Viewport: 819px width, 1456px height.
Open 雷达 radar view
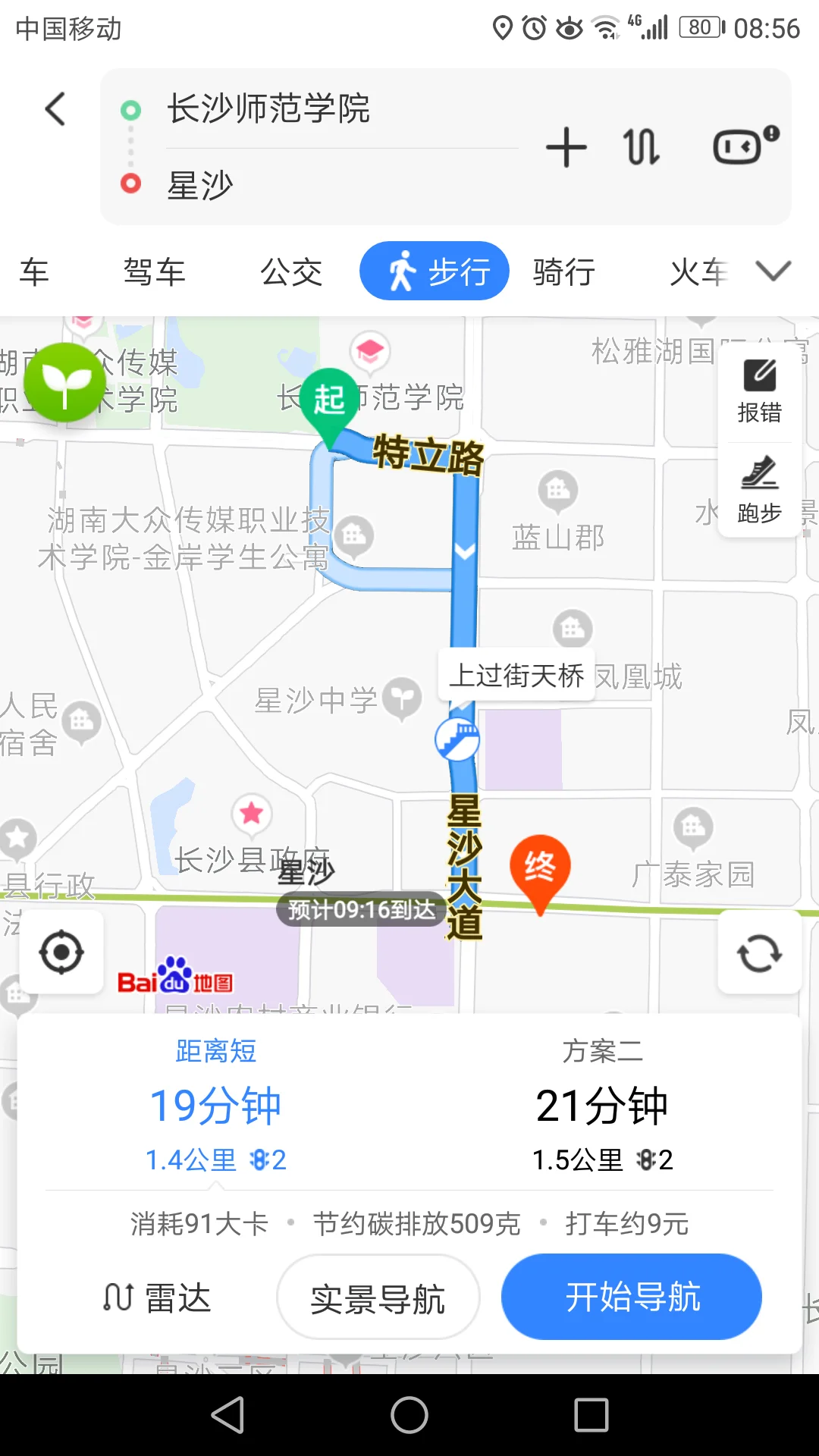[159, 1297]
